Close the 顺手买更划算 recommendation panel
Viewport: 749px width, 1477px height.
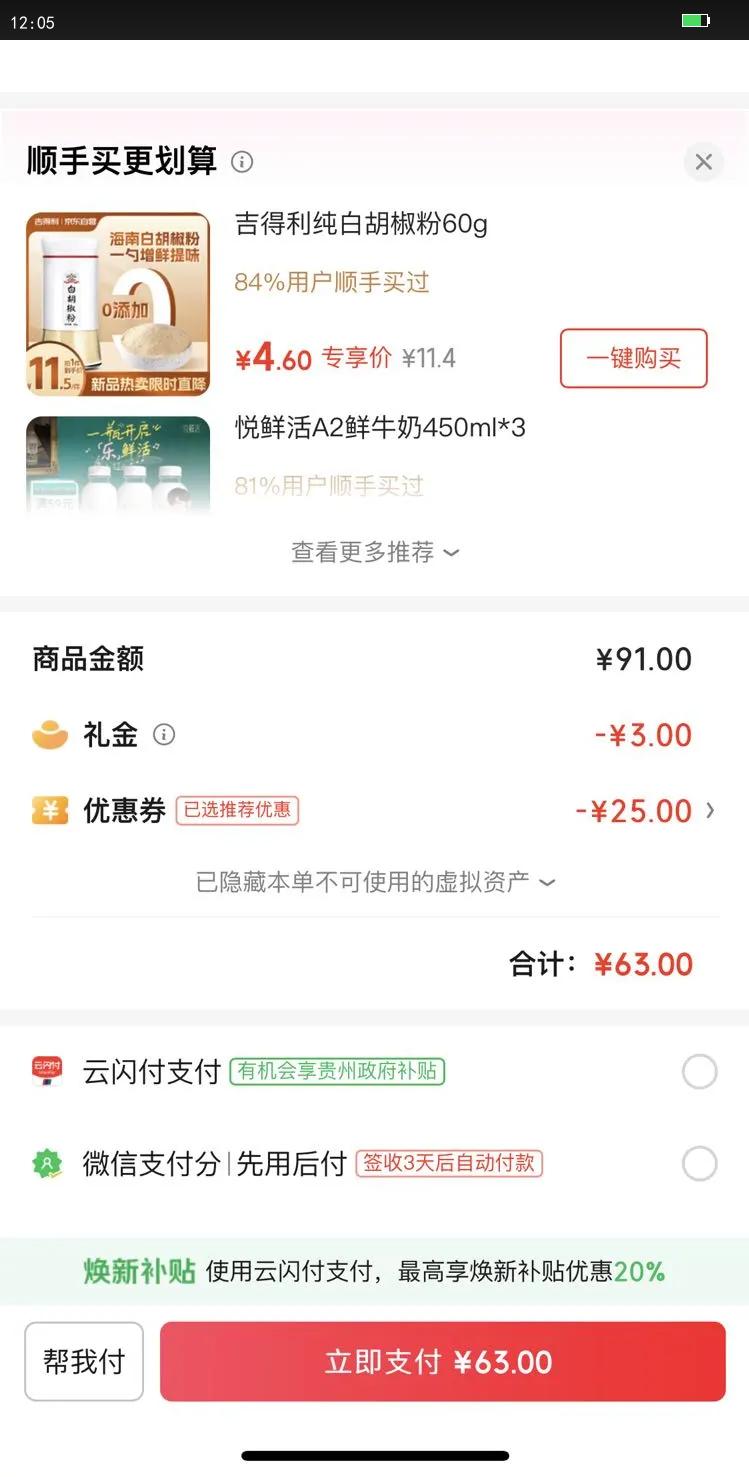[703, 162]
